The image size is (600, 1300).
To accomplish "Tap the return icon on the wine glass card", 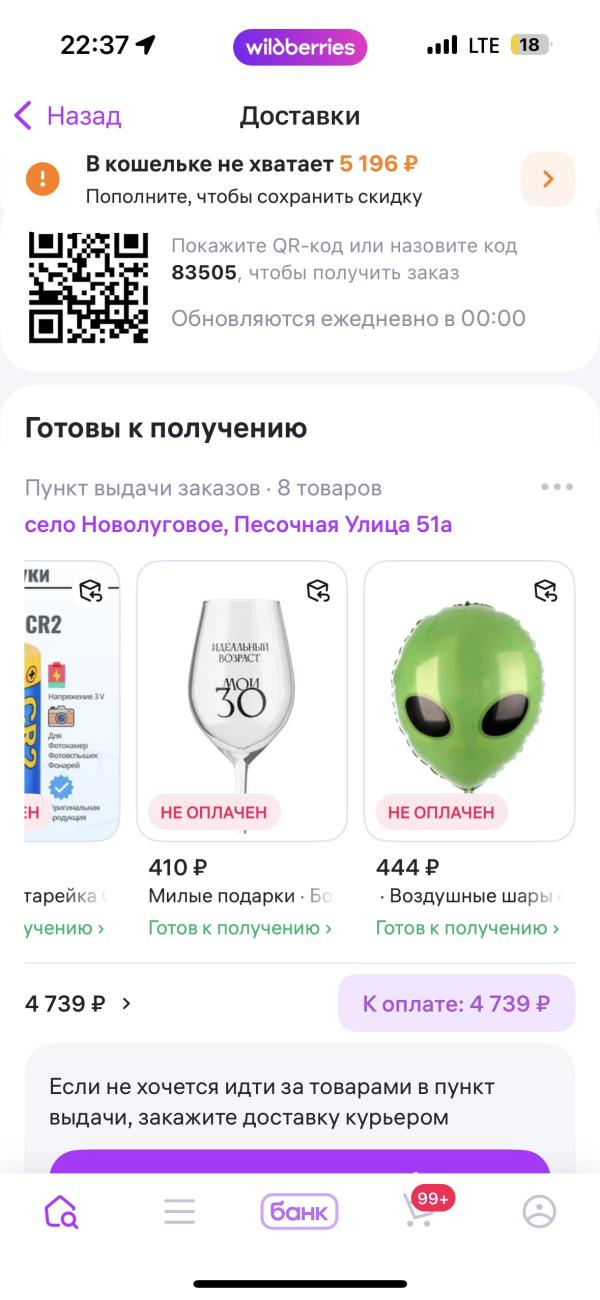I will coord(318,590).
